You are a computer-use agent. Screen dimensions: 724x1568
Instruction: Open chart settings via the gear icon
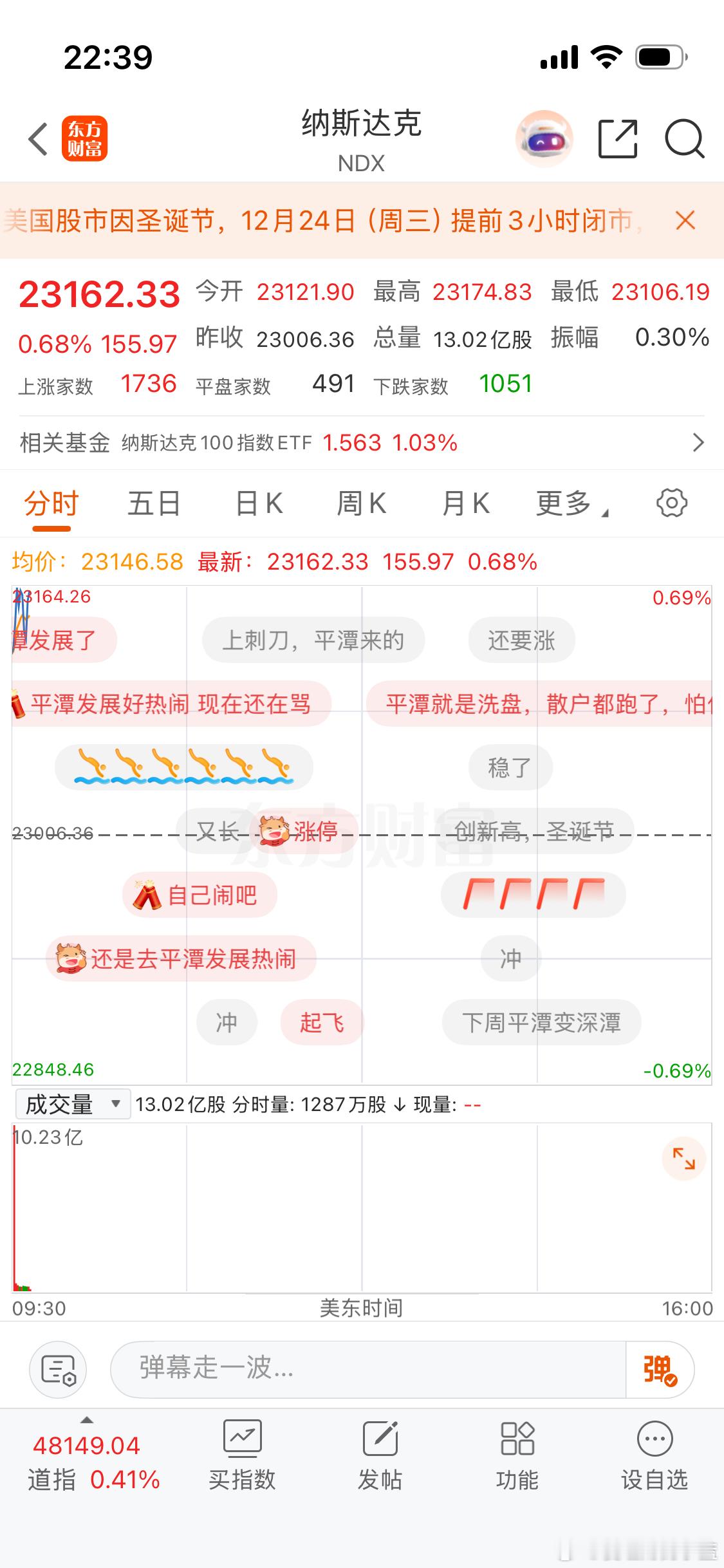point(671,504)
